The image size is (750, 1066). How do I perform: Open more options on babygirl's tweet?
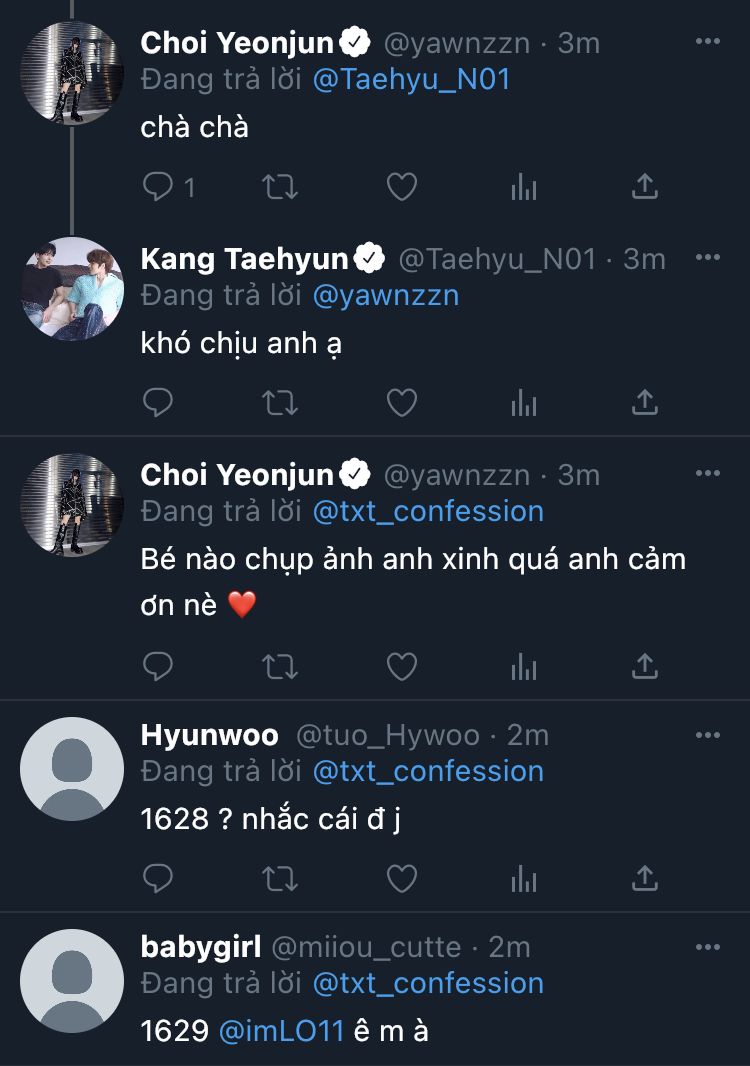[x=708, y=947]
